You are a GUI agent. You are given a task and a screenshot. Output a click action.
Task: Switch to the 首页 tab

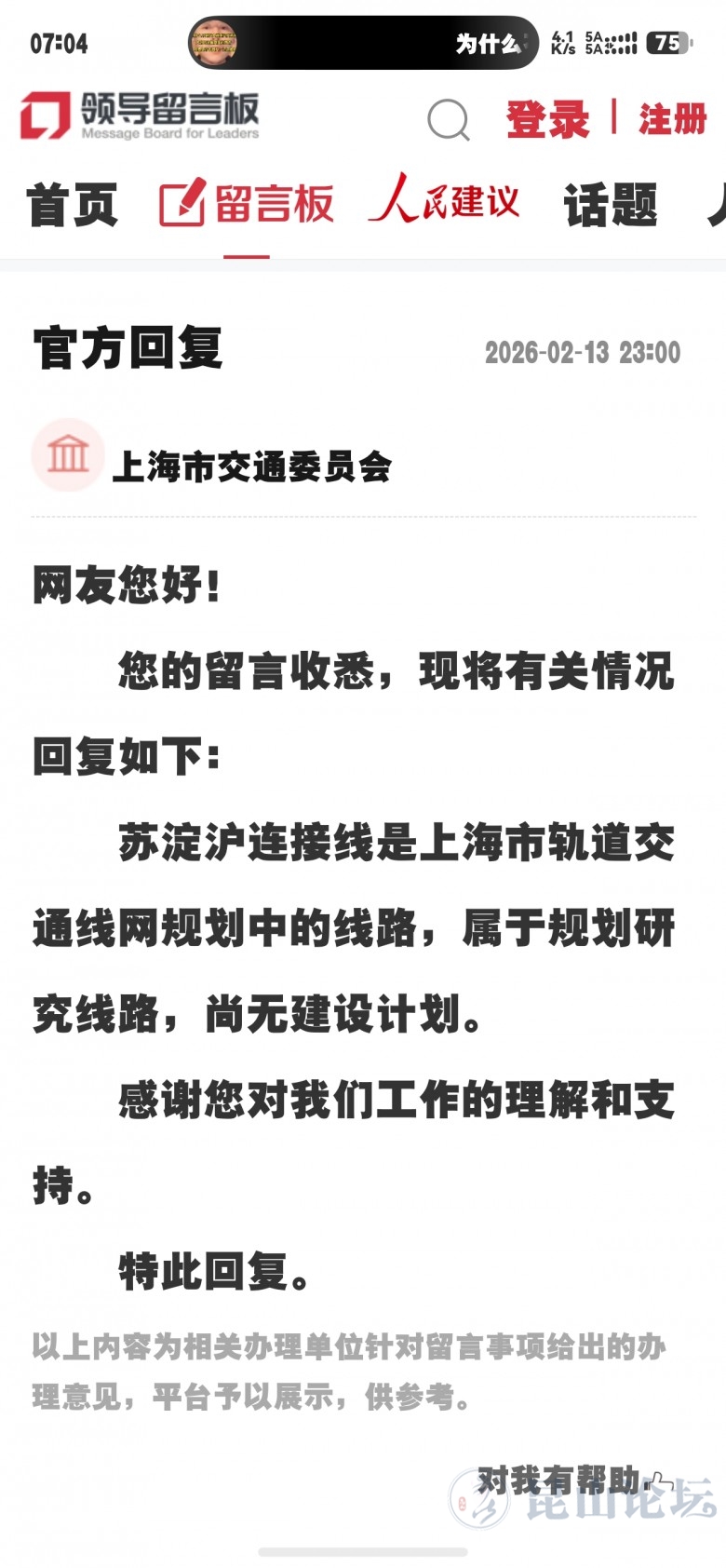click(x=73, y=204)
